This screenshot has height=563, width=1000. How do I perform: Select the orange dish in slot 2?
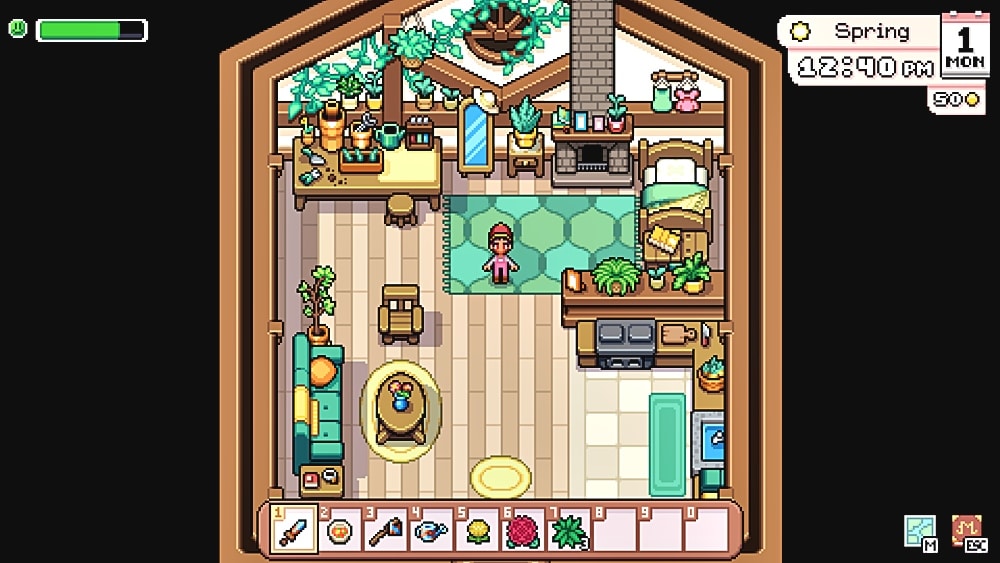341,530
